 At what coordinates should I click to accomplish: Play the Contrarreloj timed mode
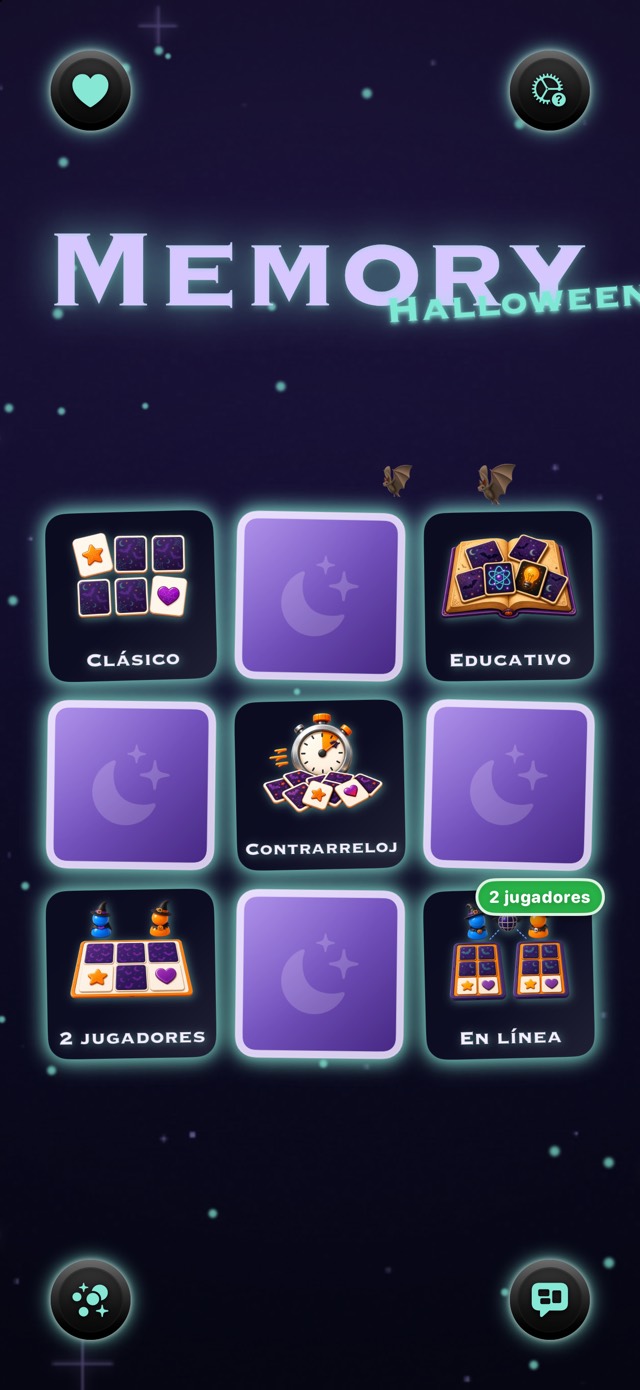pyautogui.click(x=320, y=785)
